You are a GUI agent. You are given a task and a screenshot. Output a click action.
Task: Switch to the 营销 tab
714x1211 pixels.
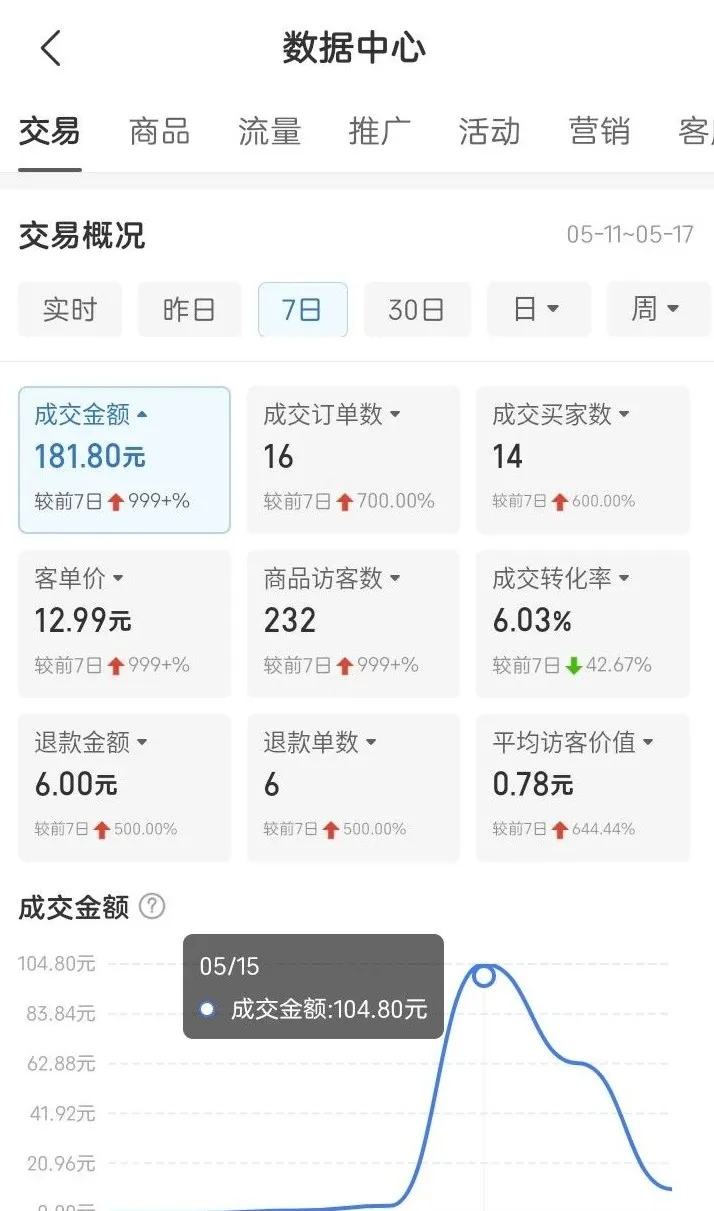(599, 131)
